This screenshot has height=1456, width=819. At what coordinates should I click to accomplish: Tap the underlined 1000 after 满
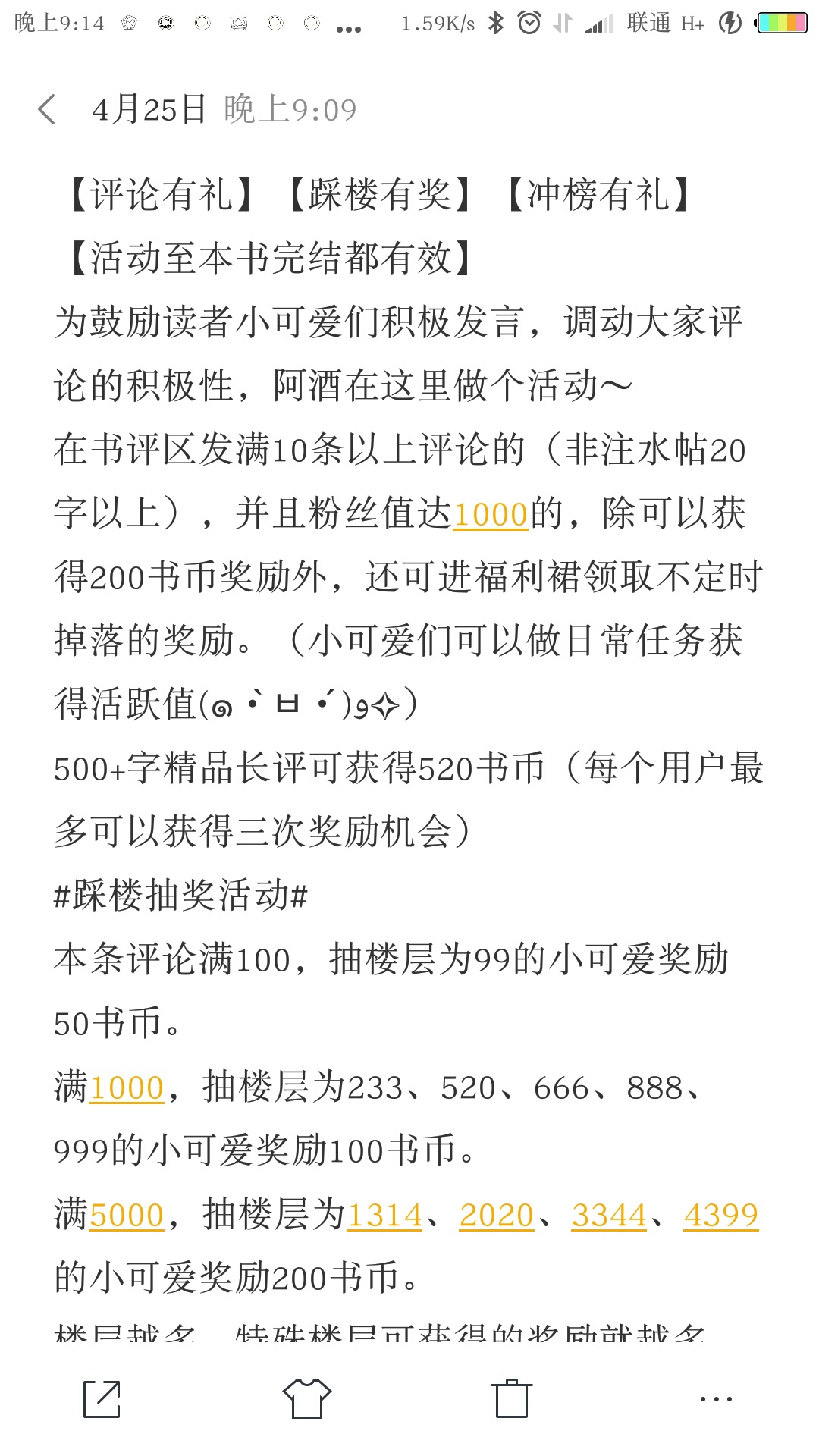click(127, 1088)
